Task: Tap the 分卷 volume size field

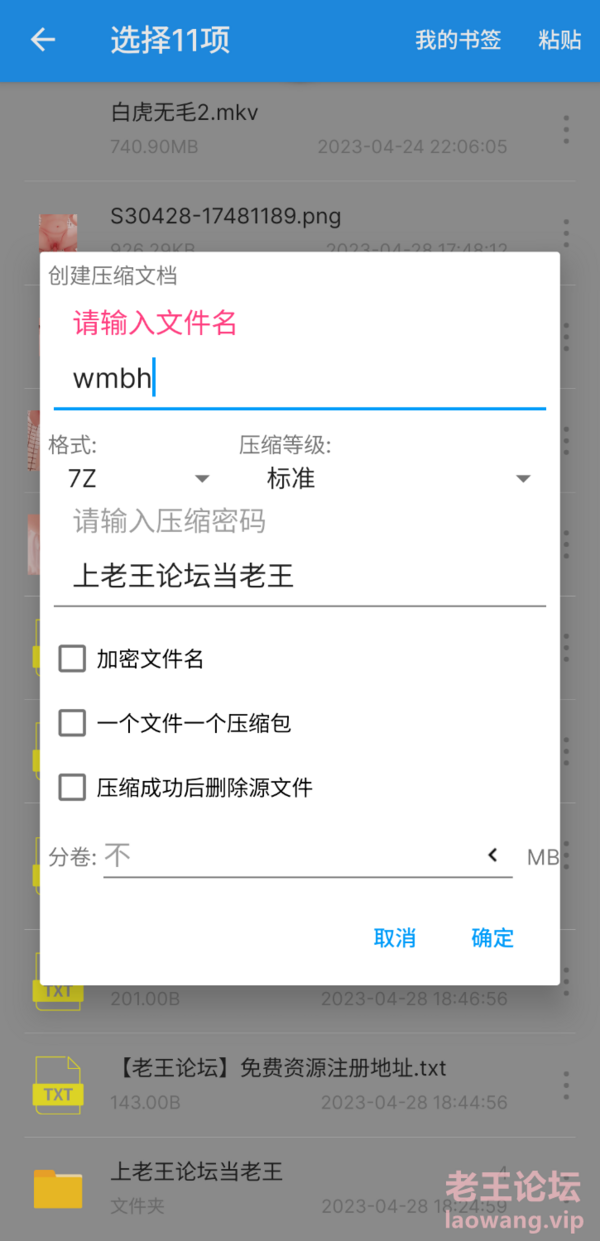Action: pyautogui.click(x=290, y=857)
